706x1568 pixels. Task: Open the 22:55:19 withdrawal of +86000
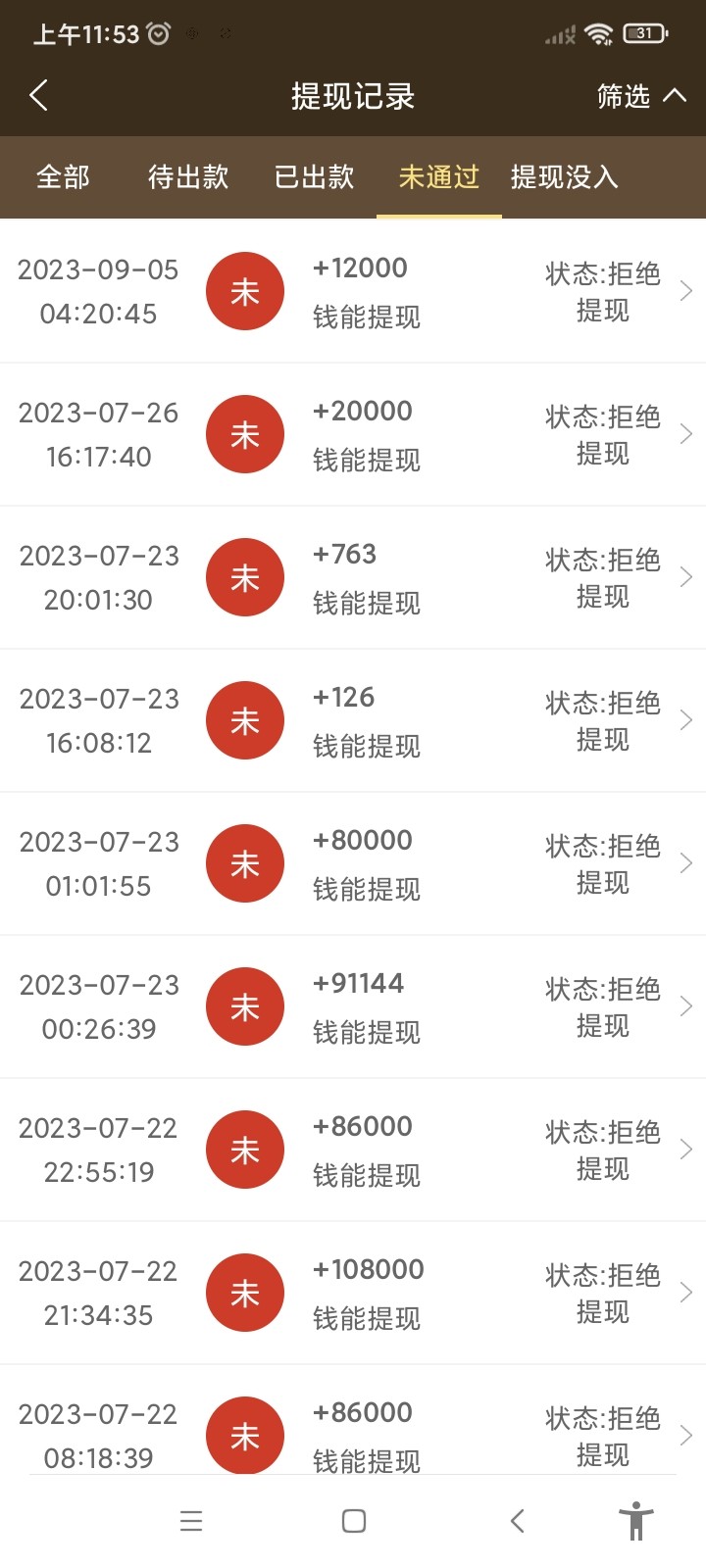(x=353, y=1151)
